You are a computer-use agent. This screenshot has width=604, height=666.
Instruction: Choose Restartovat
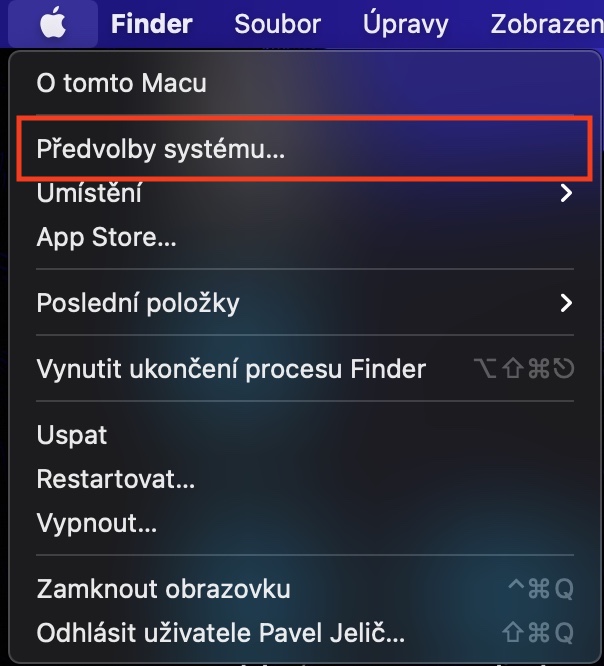[115, 479]
